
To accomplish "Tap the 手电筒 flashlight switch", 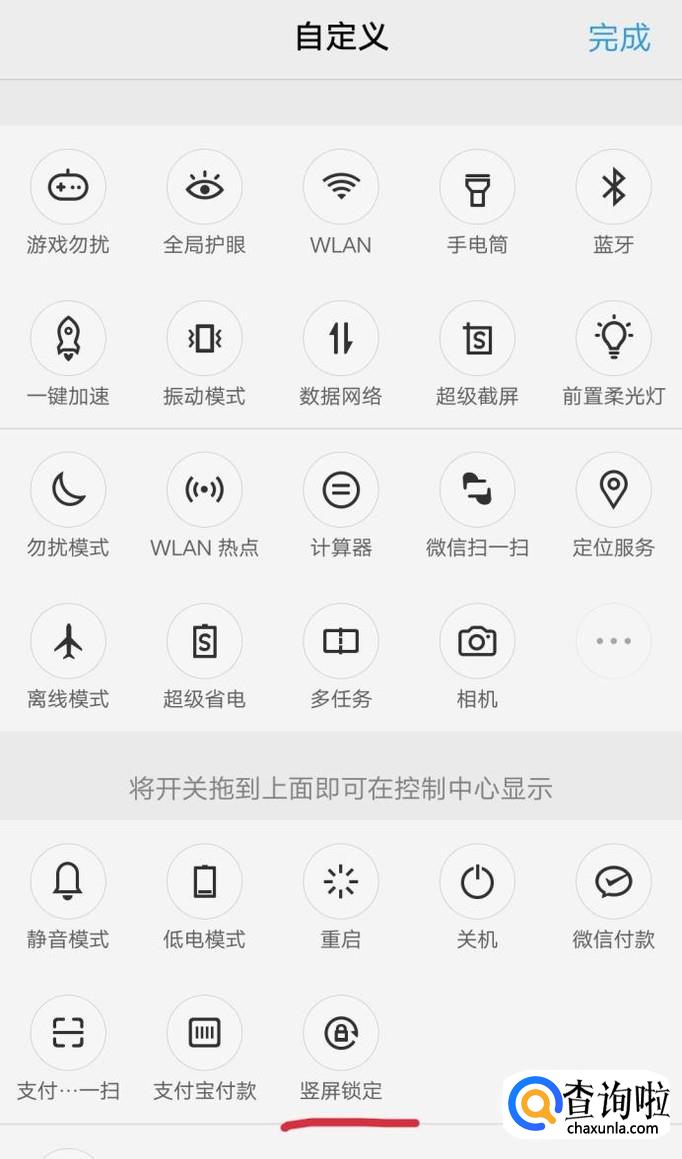I will (477, 187).
